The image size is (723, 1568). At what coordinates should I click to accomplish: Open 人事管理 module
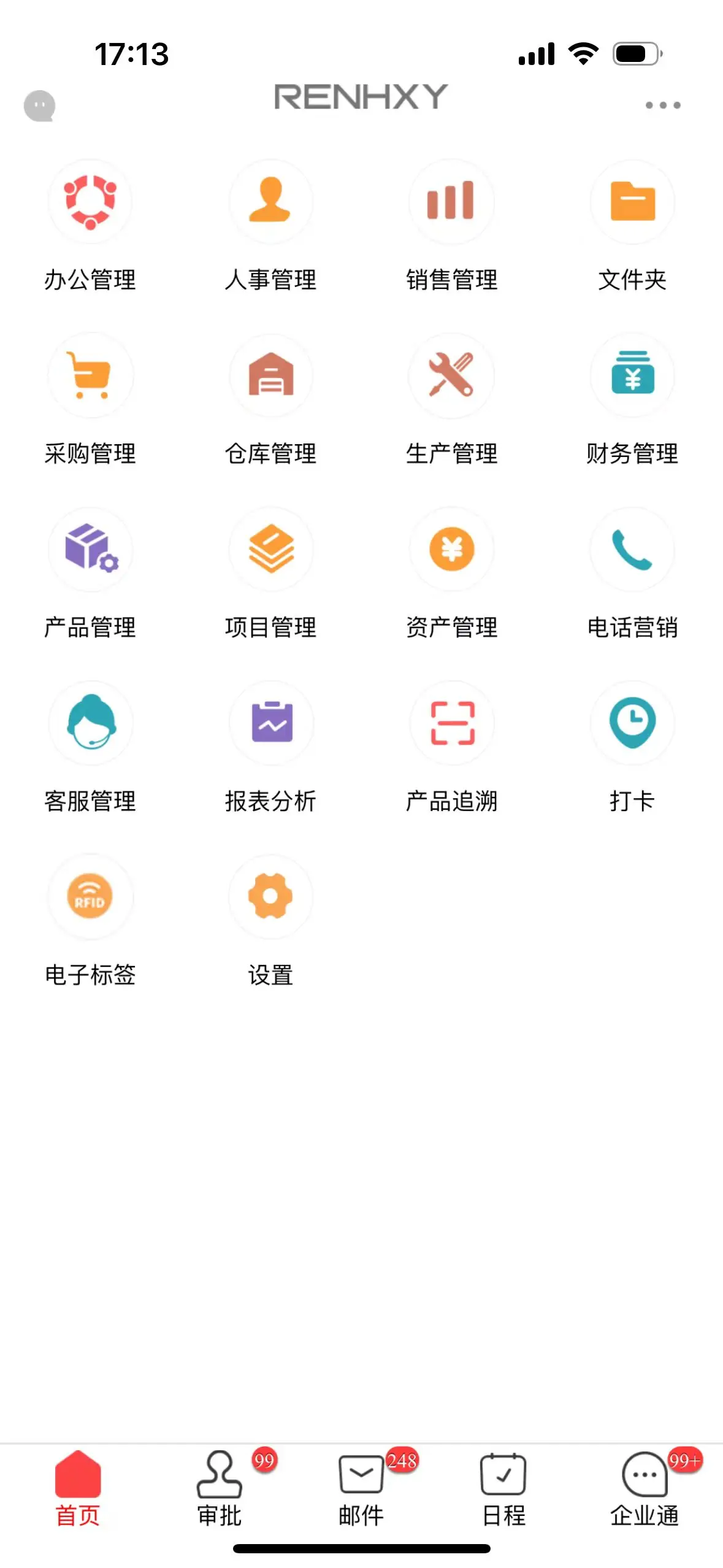tap(270, 226)
